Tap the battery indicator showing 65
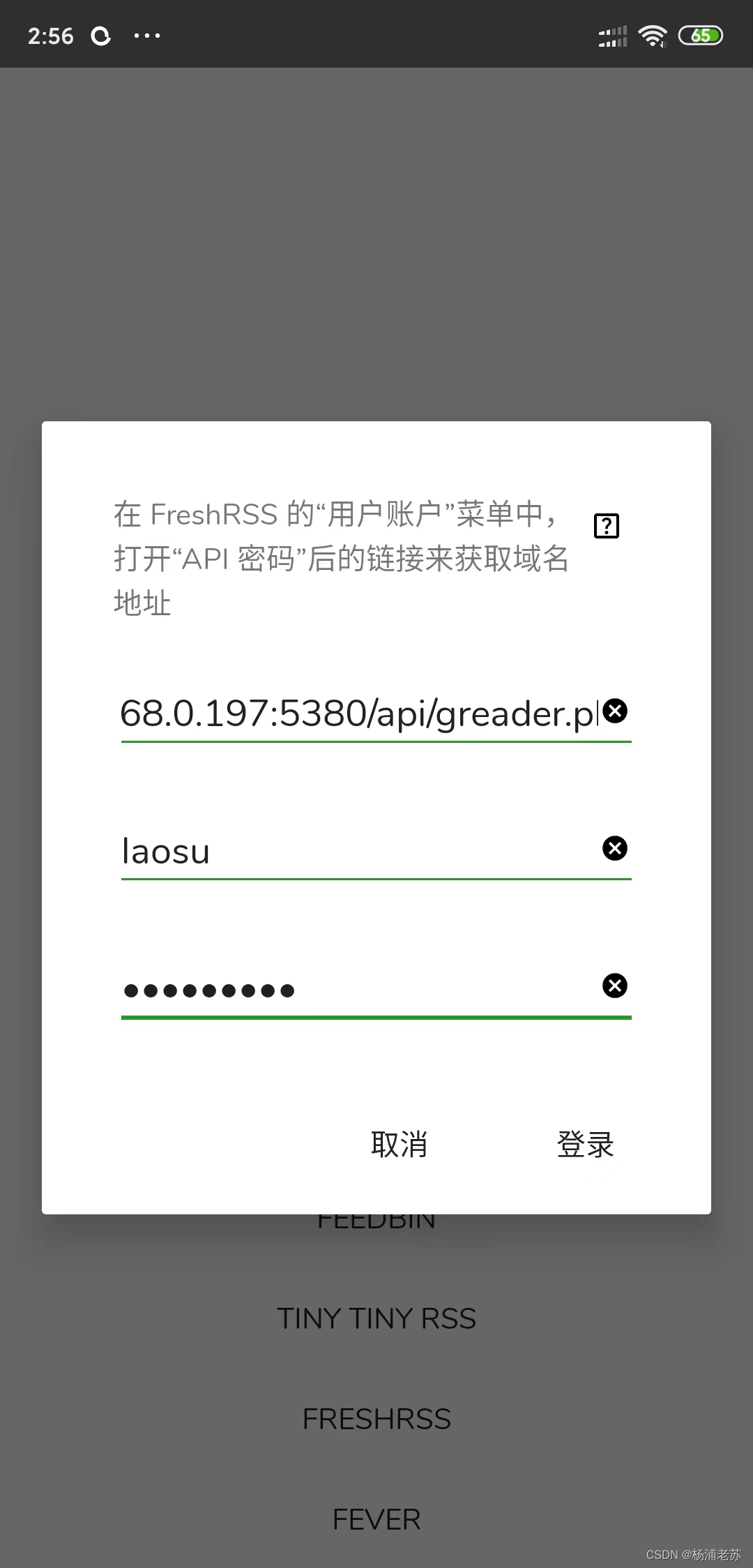753x1568 pixels. point(701,36)
